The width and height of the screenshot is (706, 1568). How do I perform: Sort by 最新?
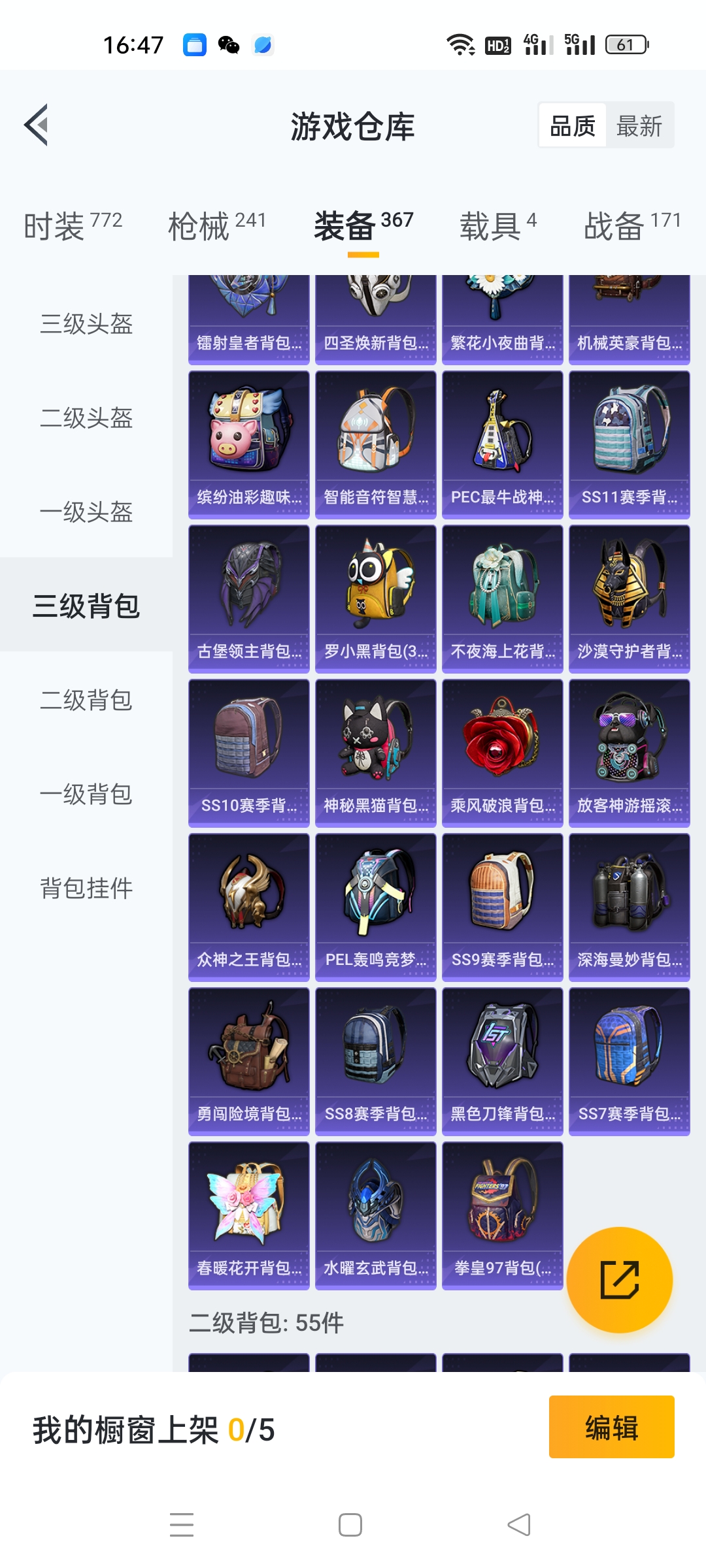point(639,125)
